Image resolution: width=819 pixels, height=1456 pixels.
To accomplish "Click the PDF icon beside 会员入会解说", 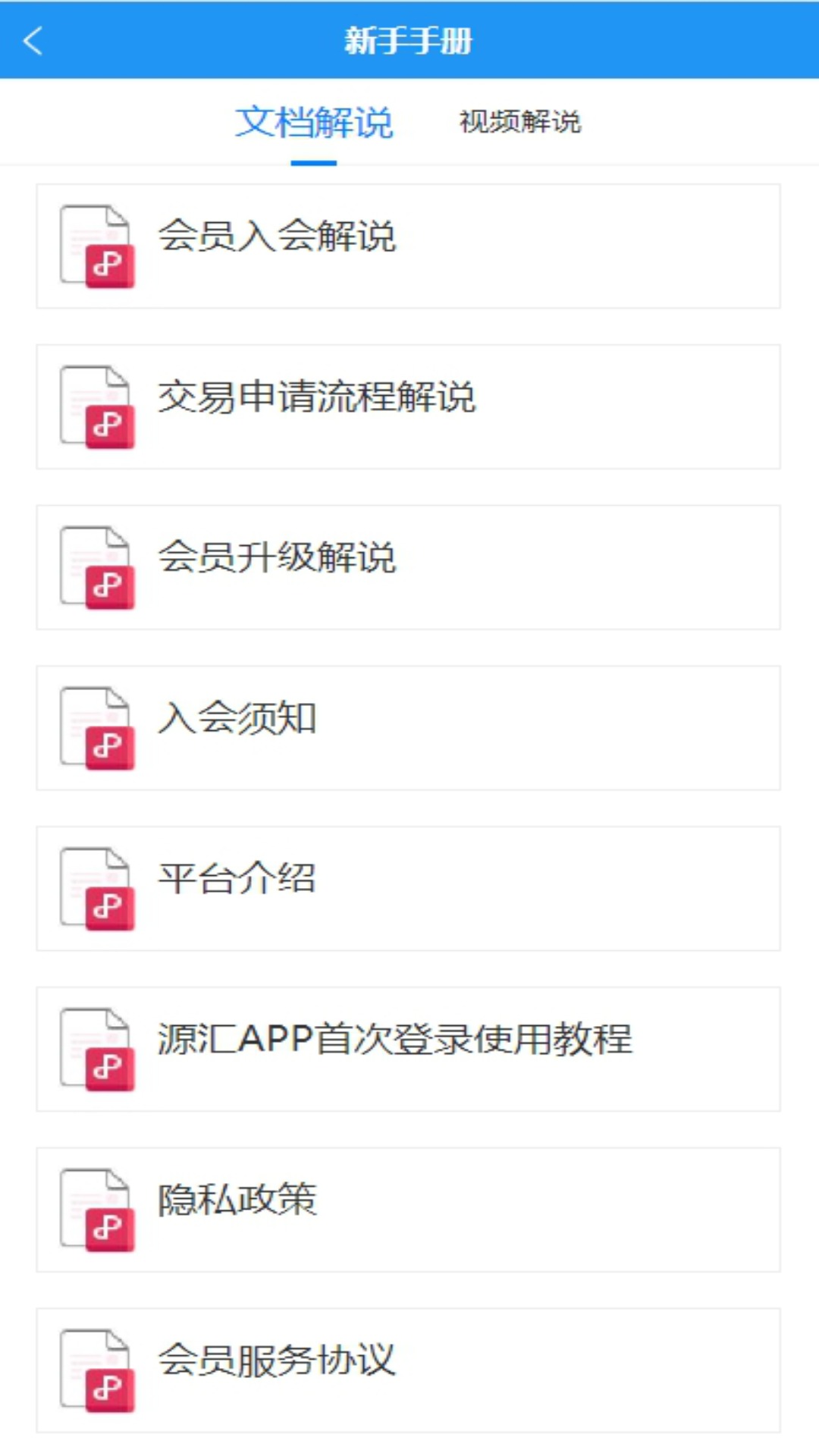I will 97,244.
